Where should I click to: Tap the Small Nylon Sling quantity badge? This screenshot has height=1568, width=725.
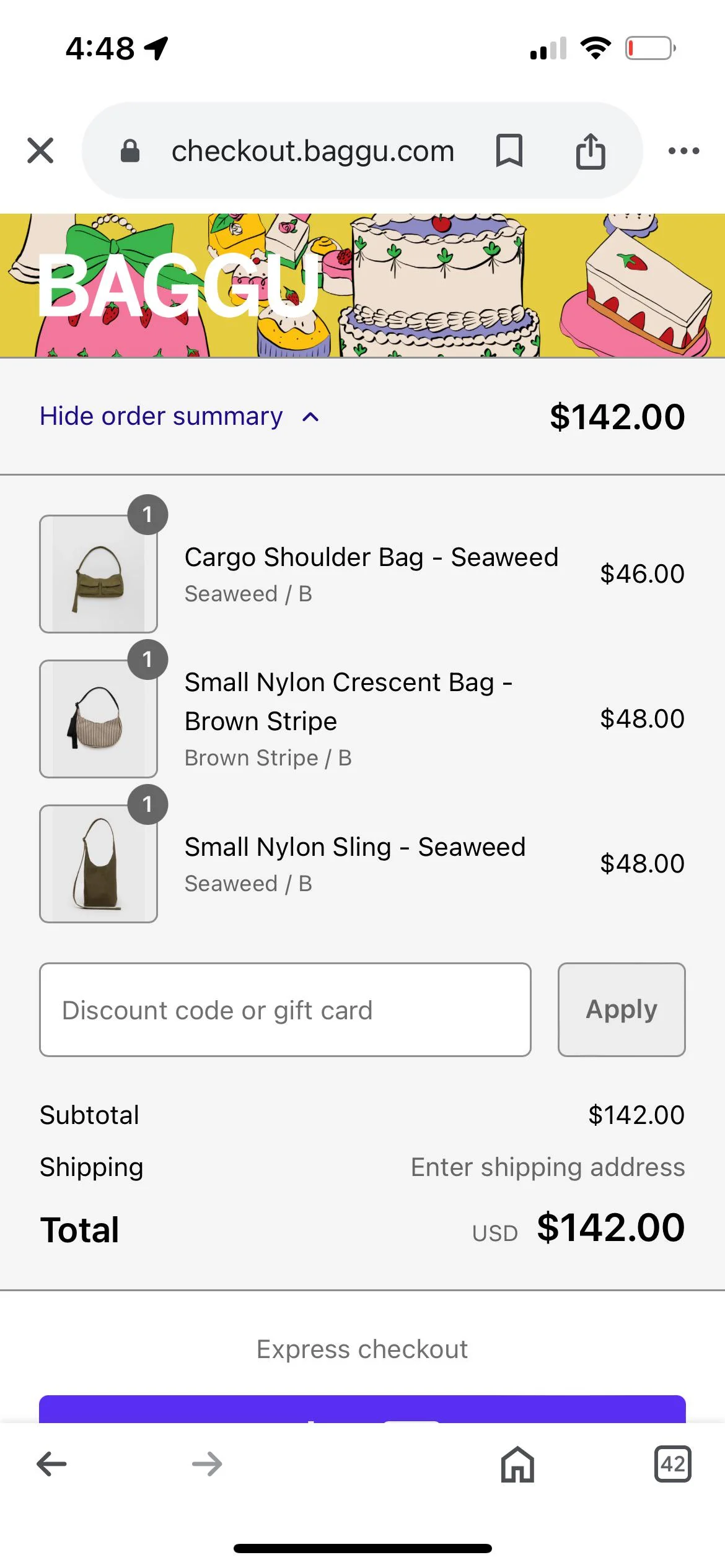[x=149, y=805]
